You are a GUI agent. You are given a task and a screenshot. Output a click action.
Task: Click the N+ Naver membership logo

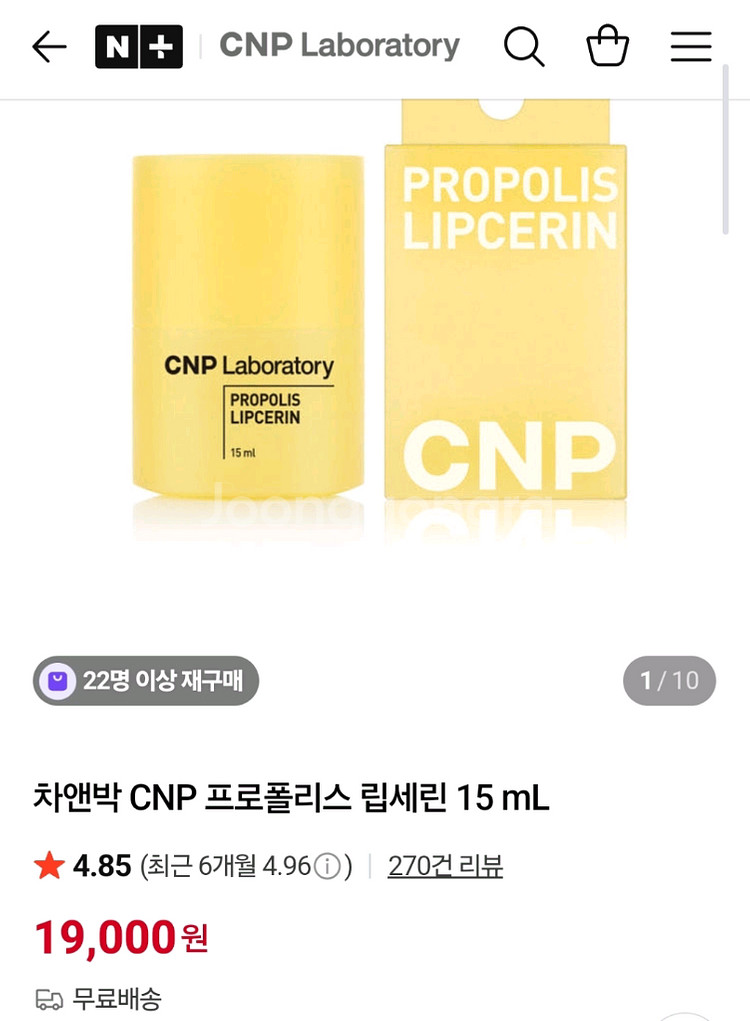coord(137,46)
